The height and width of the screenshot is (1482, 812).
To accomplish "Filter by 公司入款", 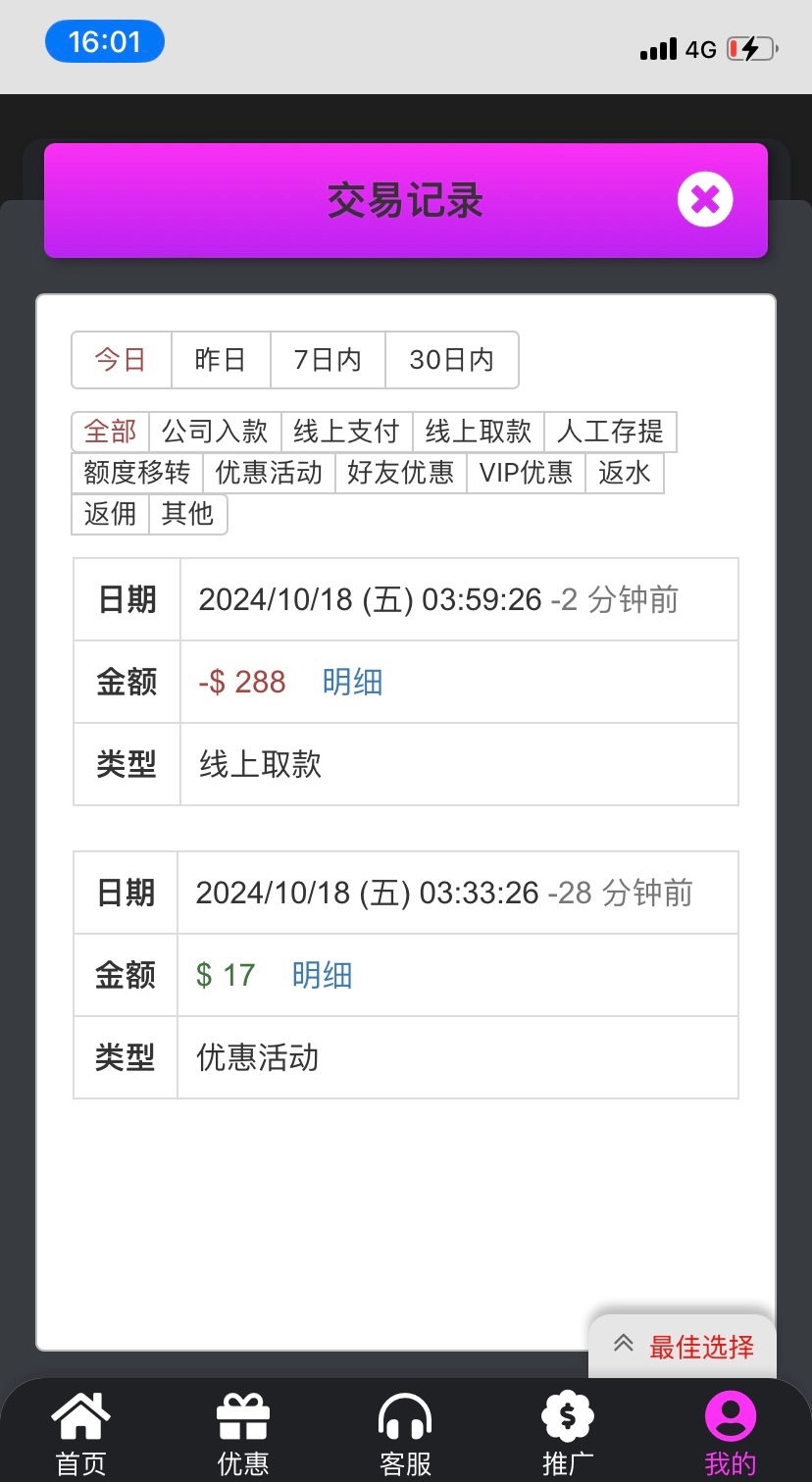I will (215, 432).
